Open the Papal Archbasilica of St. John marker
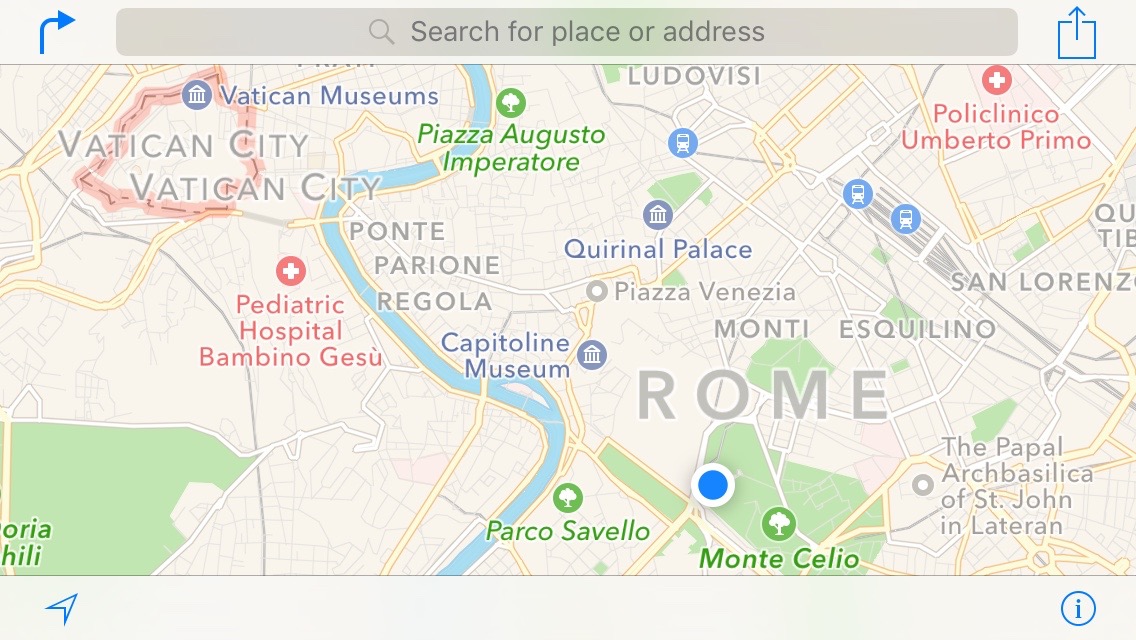The height and width of the screenshot is (640, 1136). (x=923, y=485)
